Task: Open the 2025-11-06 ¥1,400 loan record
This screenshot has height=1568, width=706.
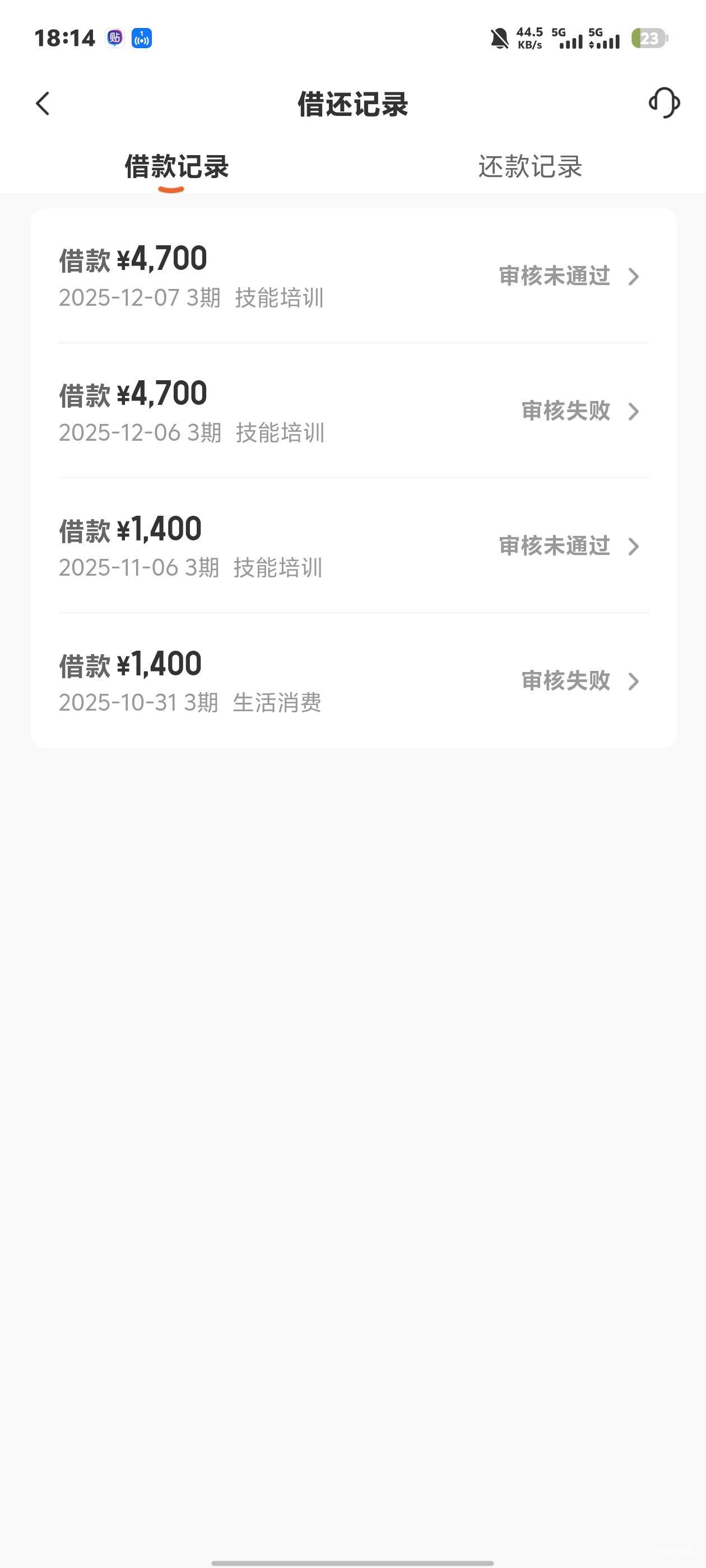Action: pos(354,546)
